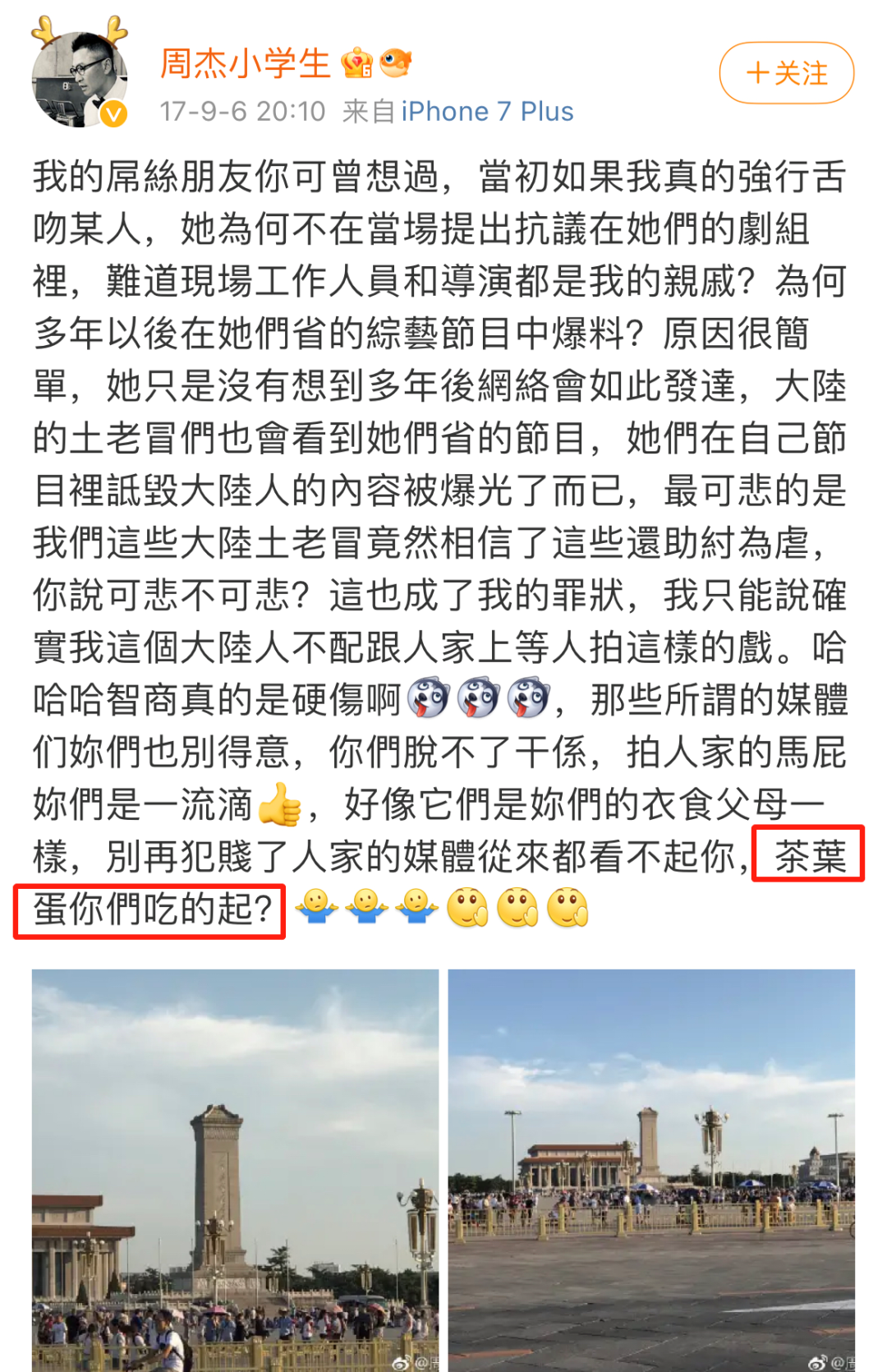Screen dimensions: 887x1372
Task: Open 周杰小学生's profile avatar
Action: click(80, 77)
